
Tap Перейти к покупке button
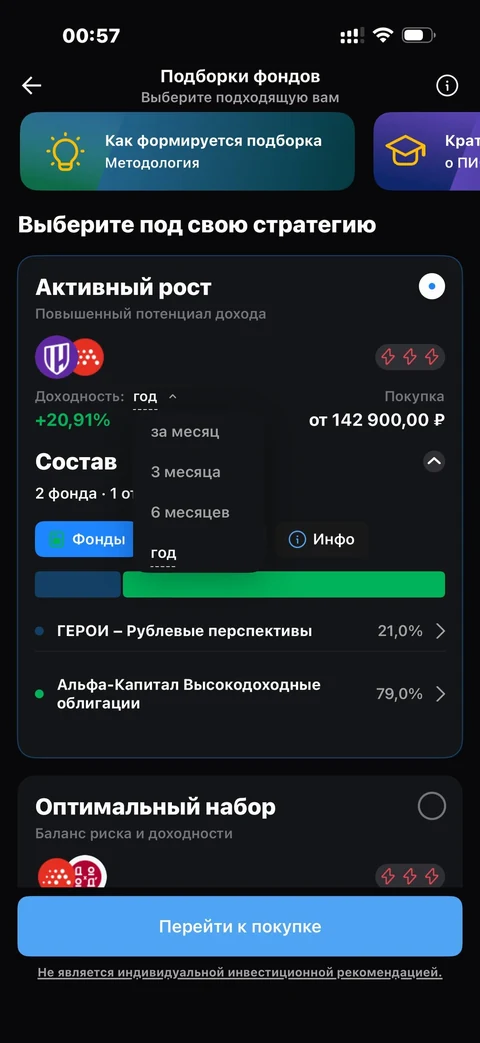point(239,926)
